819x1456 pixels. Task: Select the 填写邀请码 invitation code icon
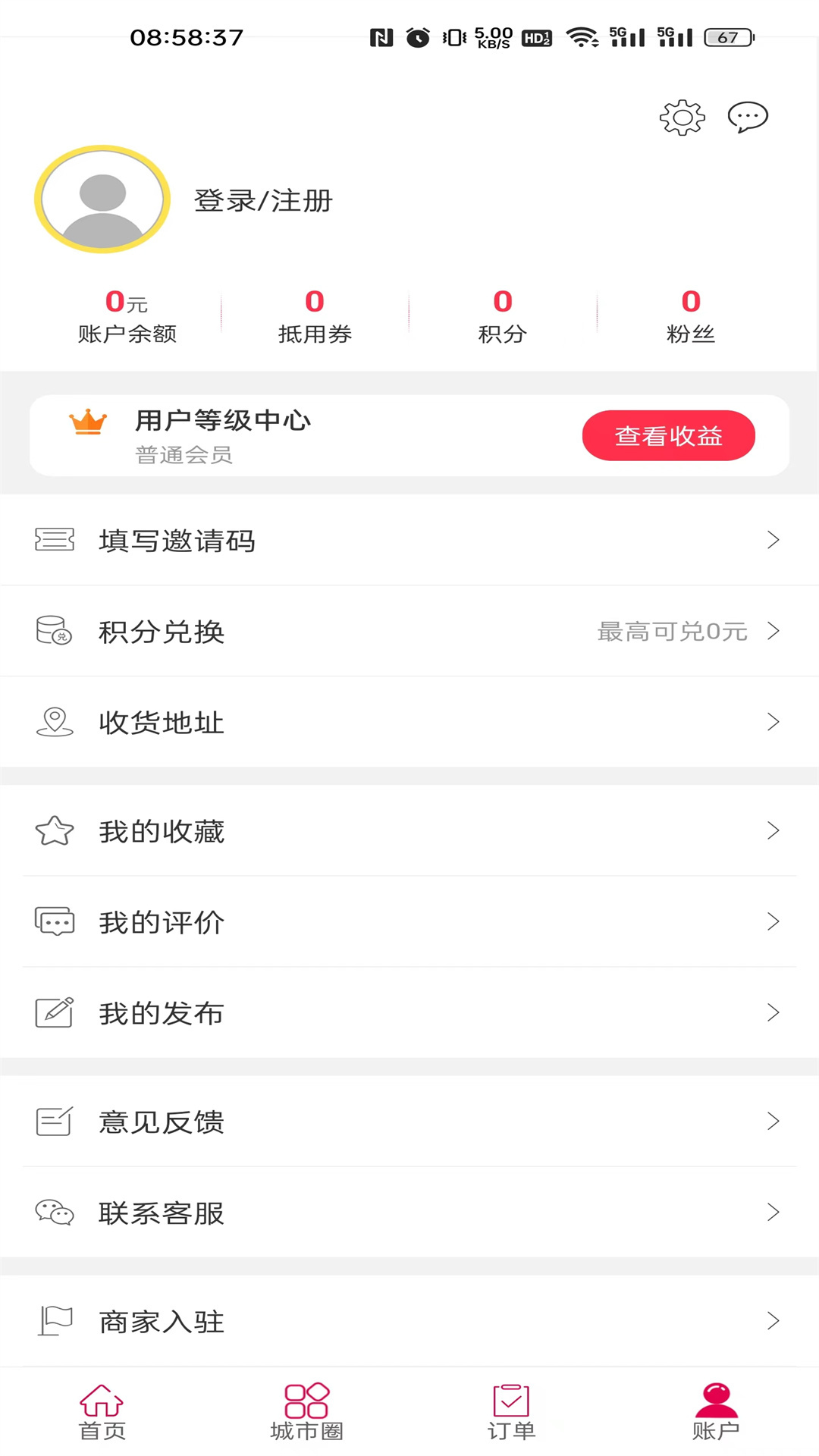[x=53, y=540]
